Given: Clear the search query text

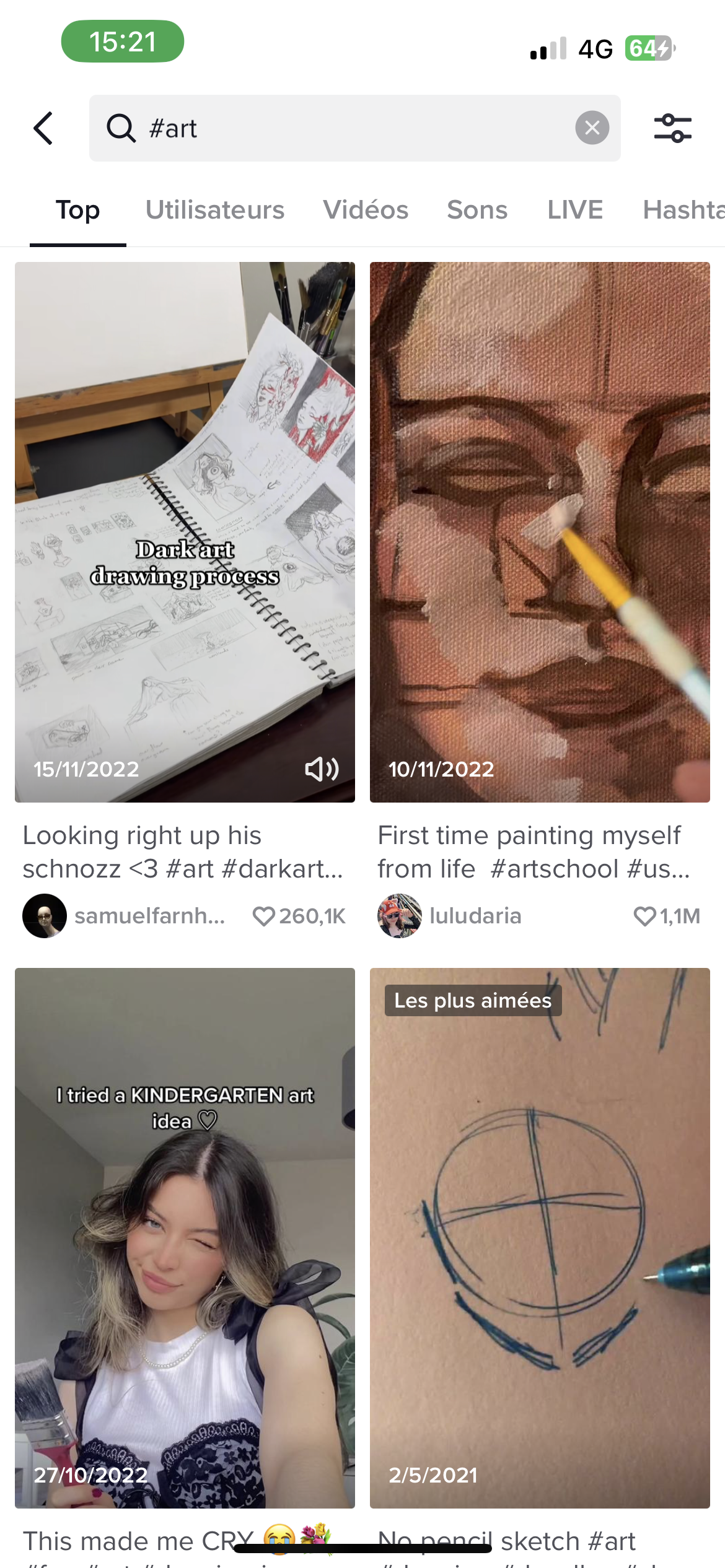Looking at the screenshot, I should [592, 128].
